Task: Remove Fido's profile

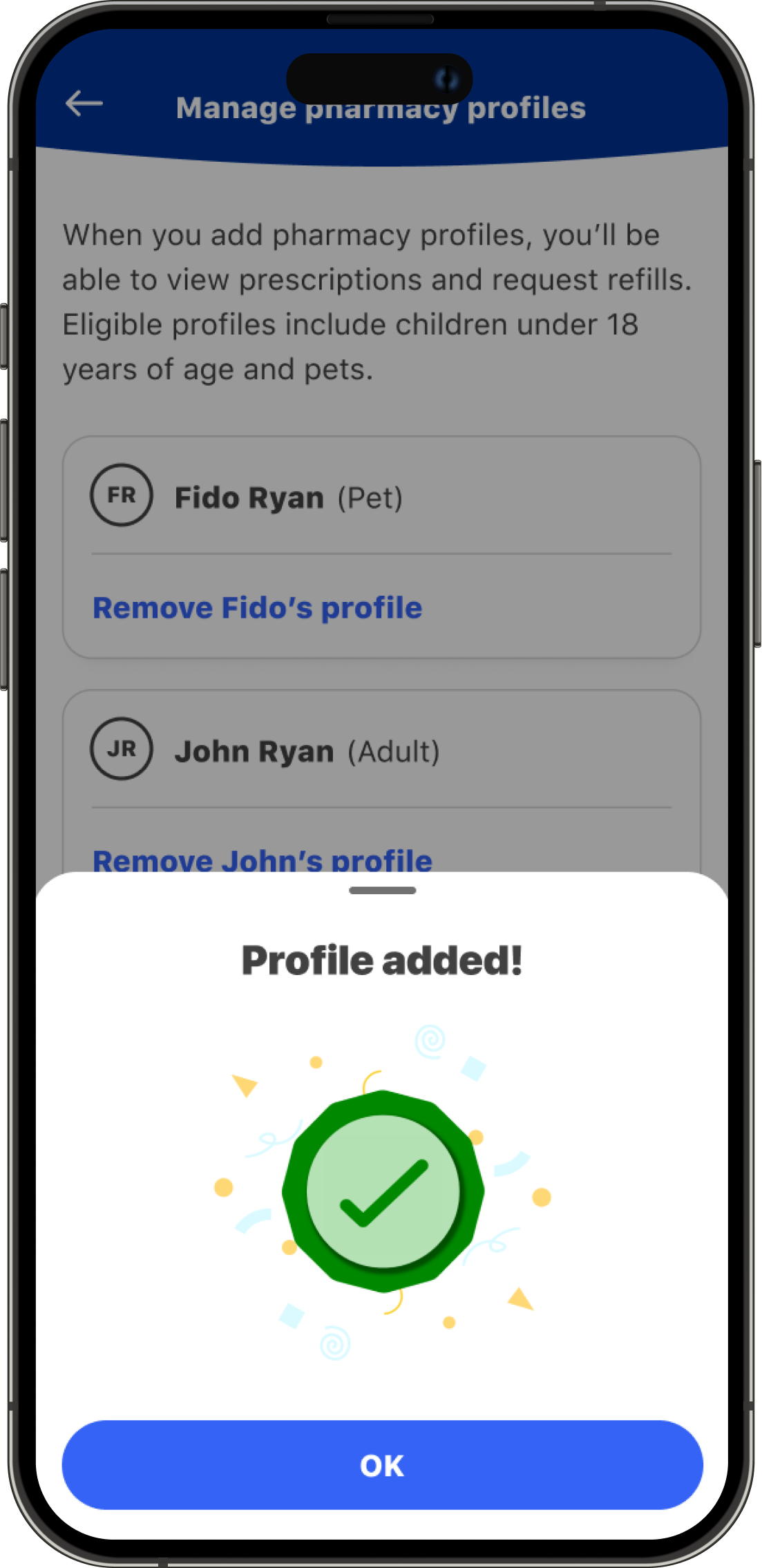Action: point(257,608)
